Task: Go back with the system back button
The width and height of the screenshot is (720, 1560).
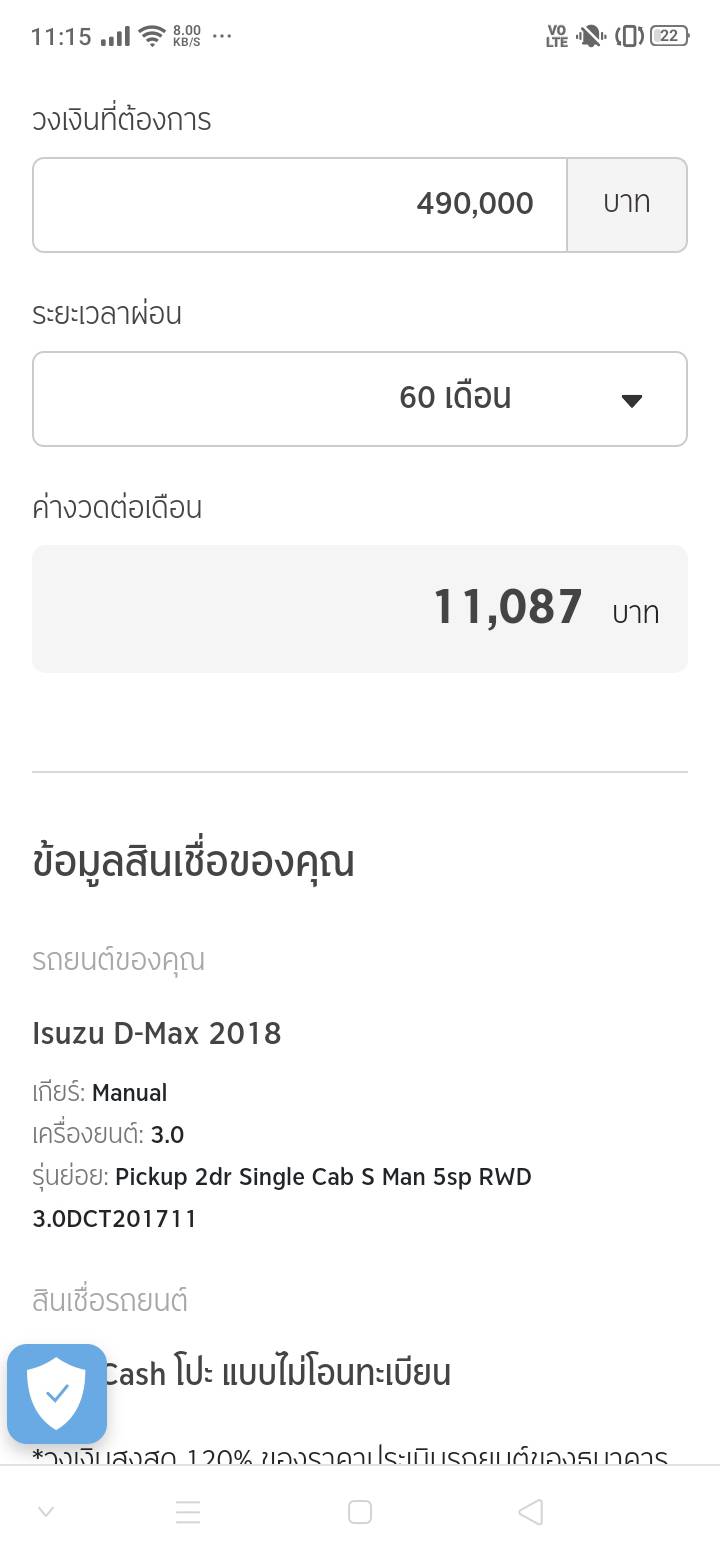Action: coord(531,1511)
